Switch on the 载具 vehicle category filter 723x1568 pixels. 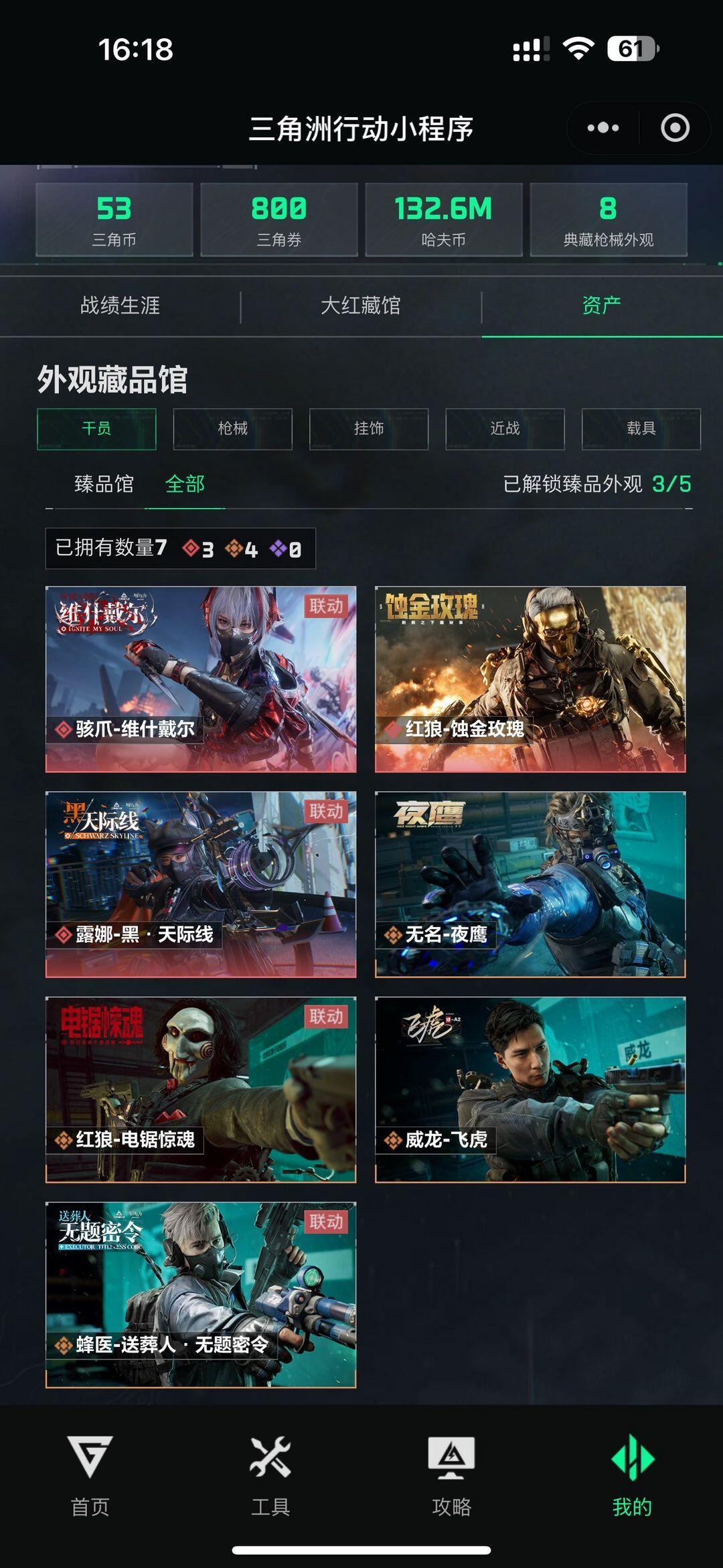[640, 429]
